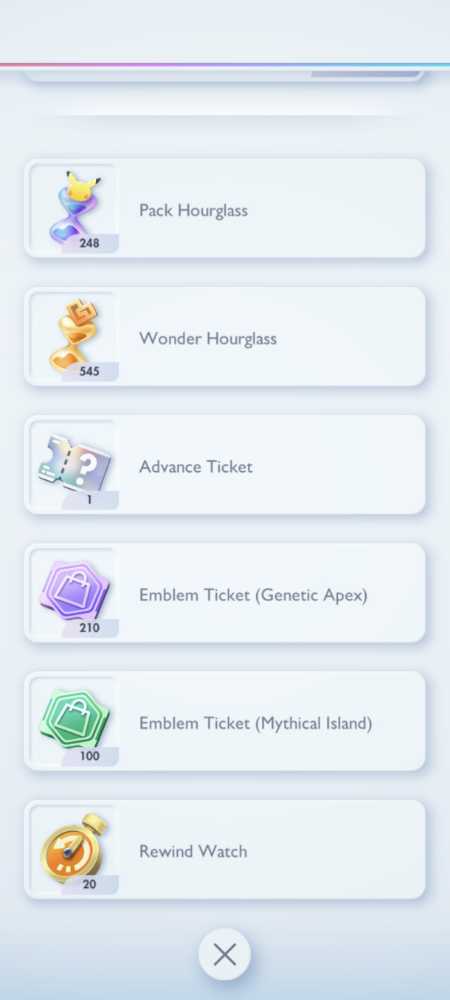View Emblem Ticket (Genetic Apex) details
This screenshot has width=450, height=1000.
point(225,593)
